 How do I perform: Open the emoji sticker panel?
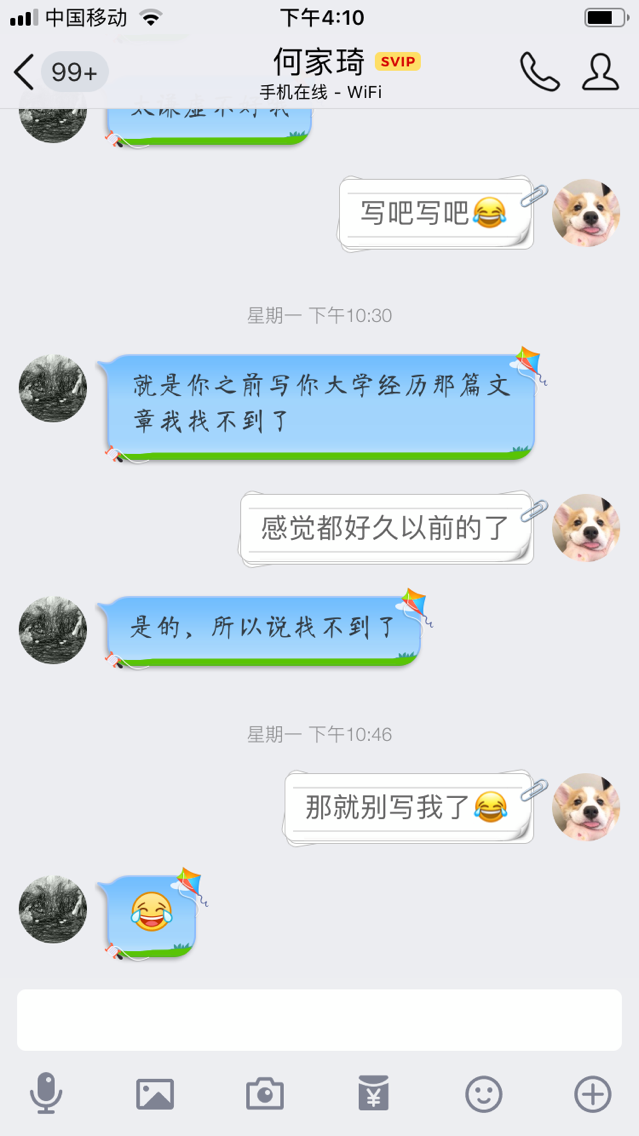click(x=484, y=1094)
